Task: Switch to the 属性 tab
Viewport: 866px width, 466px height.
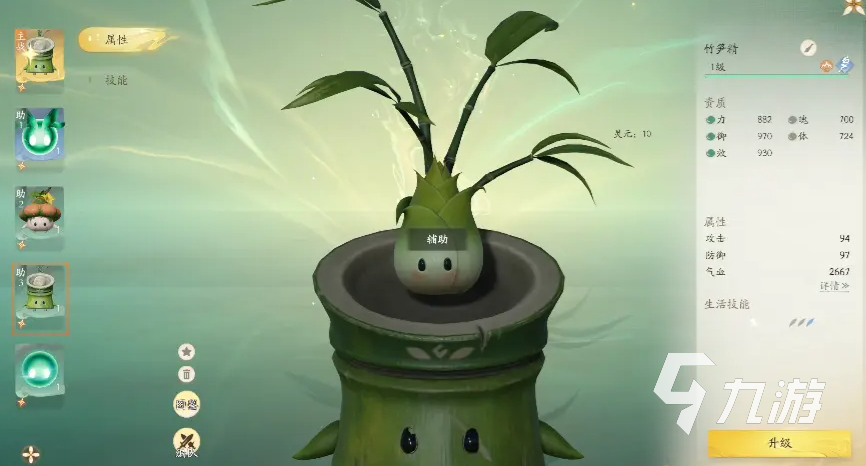Action: (117, 41)
